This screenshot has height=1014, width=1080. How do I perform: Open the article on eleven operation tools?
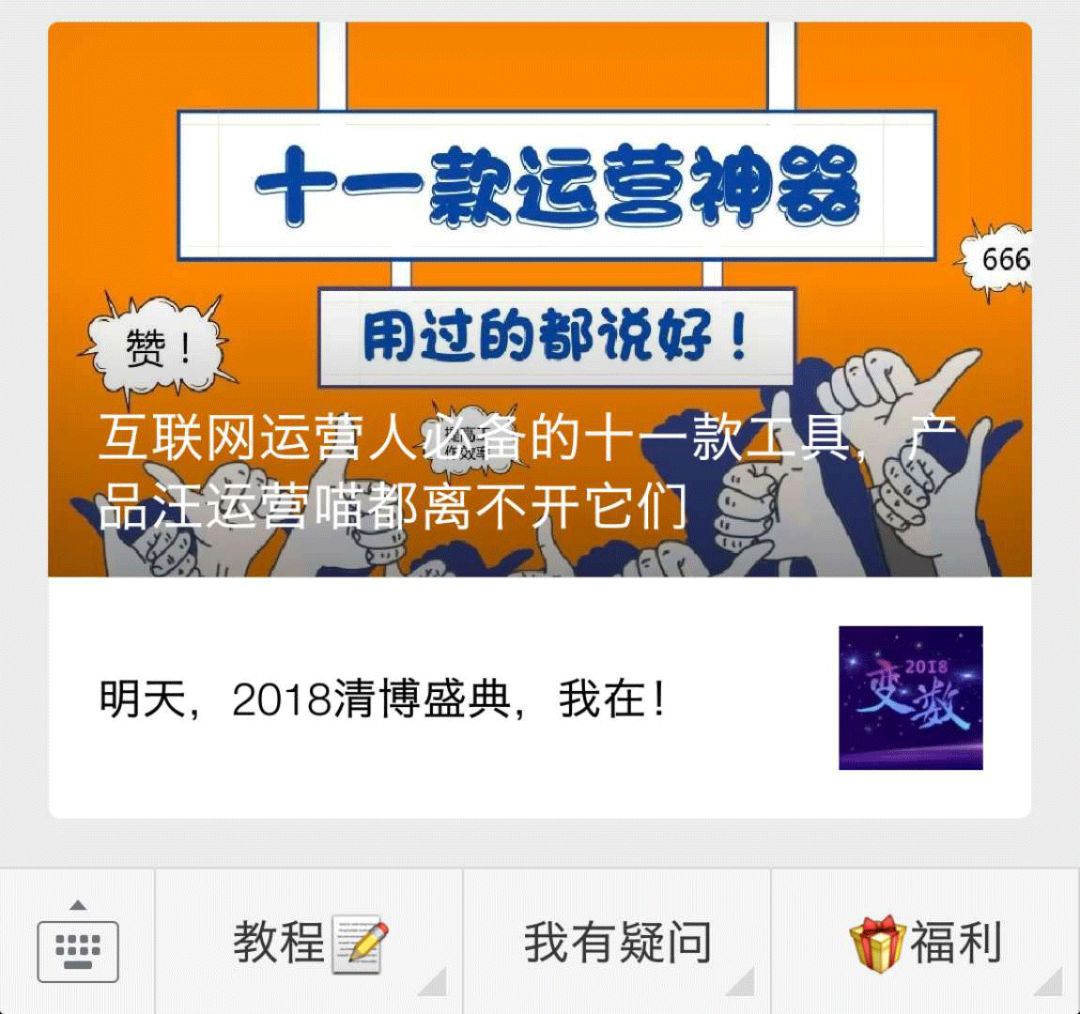coord(540,300)
